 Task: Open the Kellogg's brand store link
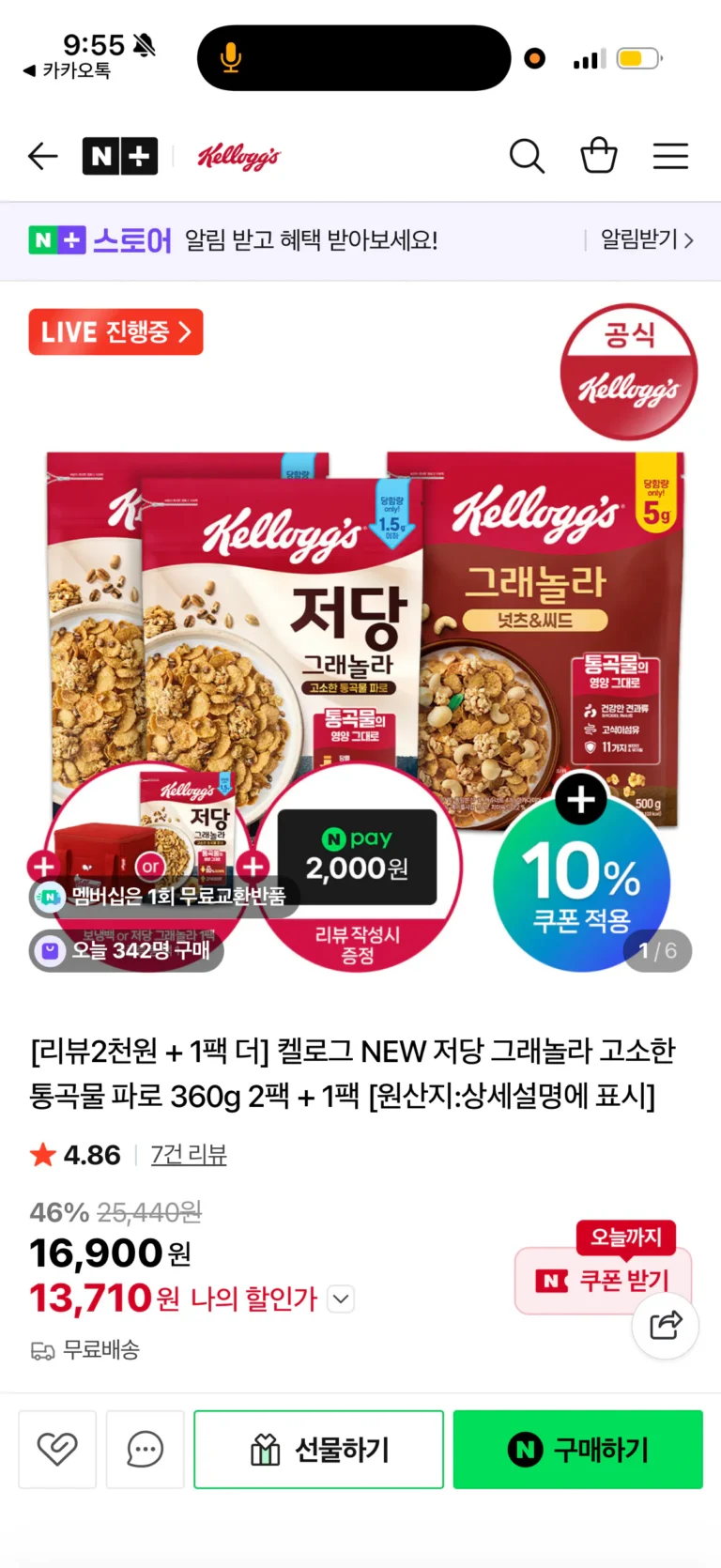[x=238, y=156]
